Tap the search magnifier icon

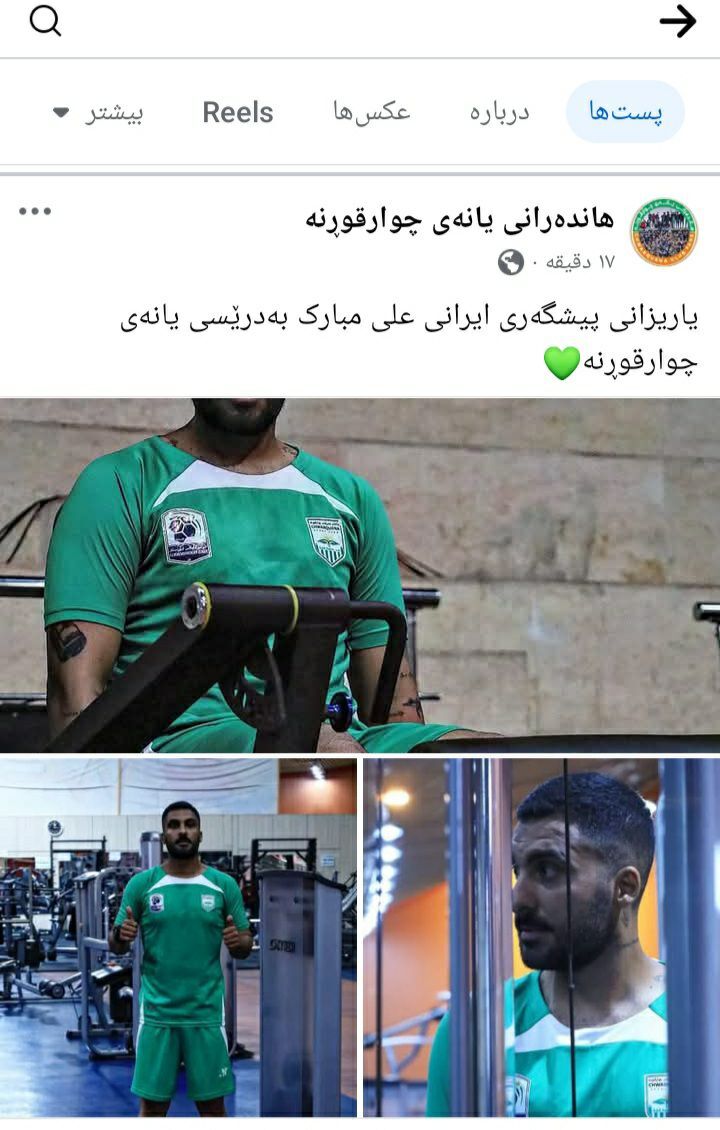[x=45, y=20]
